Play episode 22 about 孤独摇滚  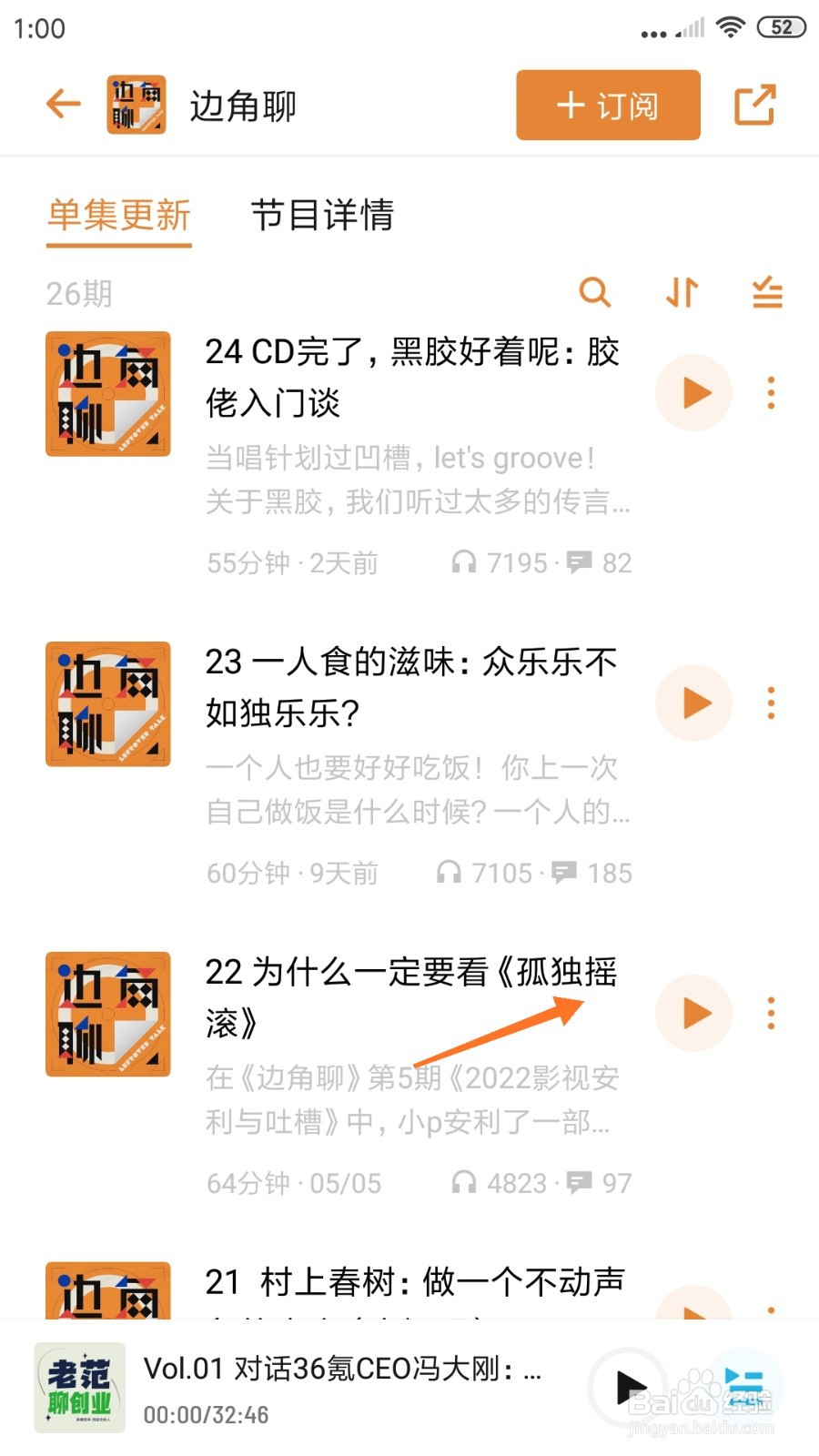point(694,1013)
